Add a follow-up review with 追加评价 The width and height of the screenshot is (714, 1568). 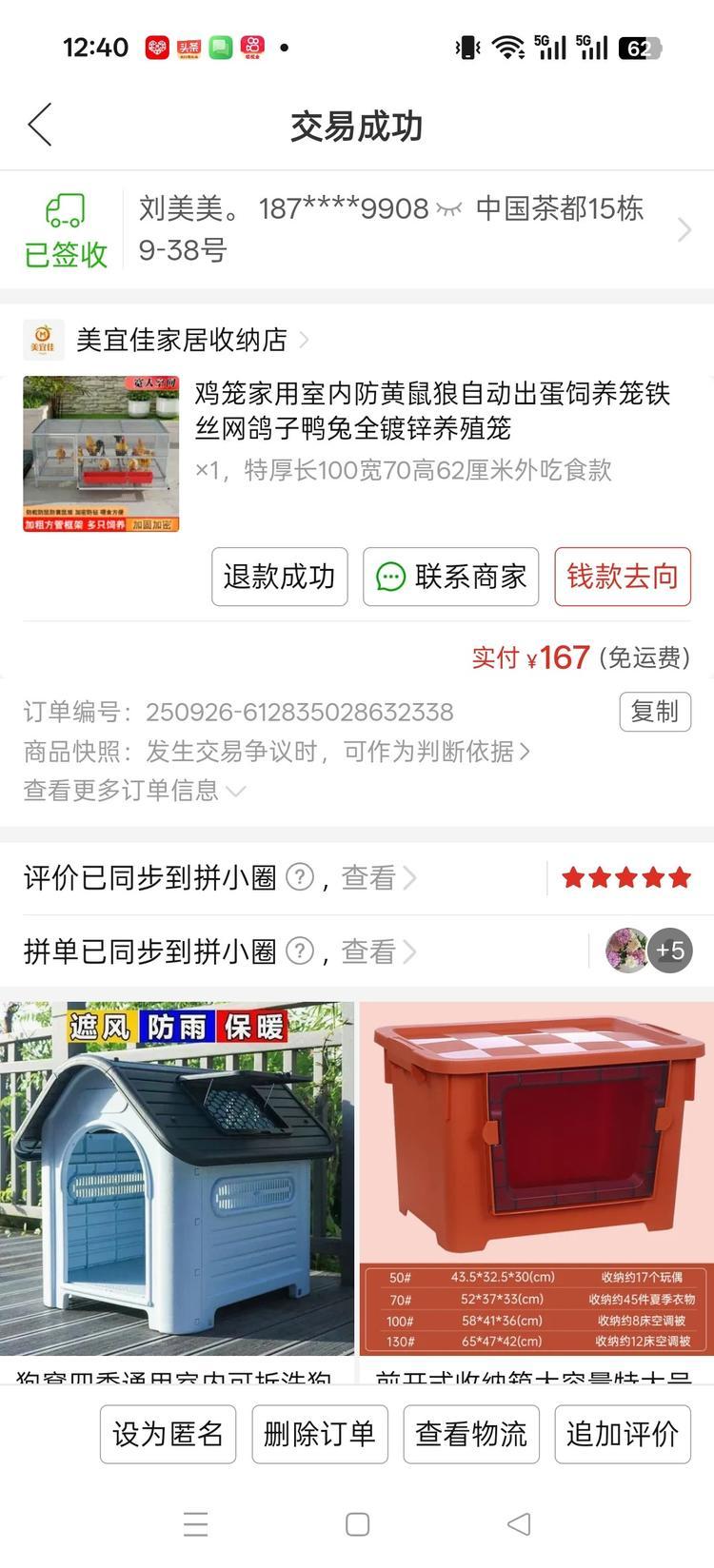pyautogui.click(x=622, y=1434)
